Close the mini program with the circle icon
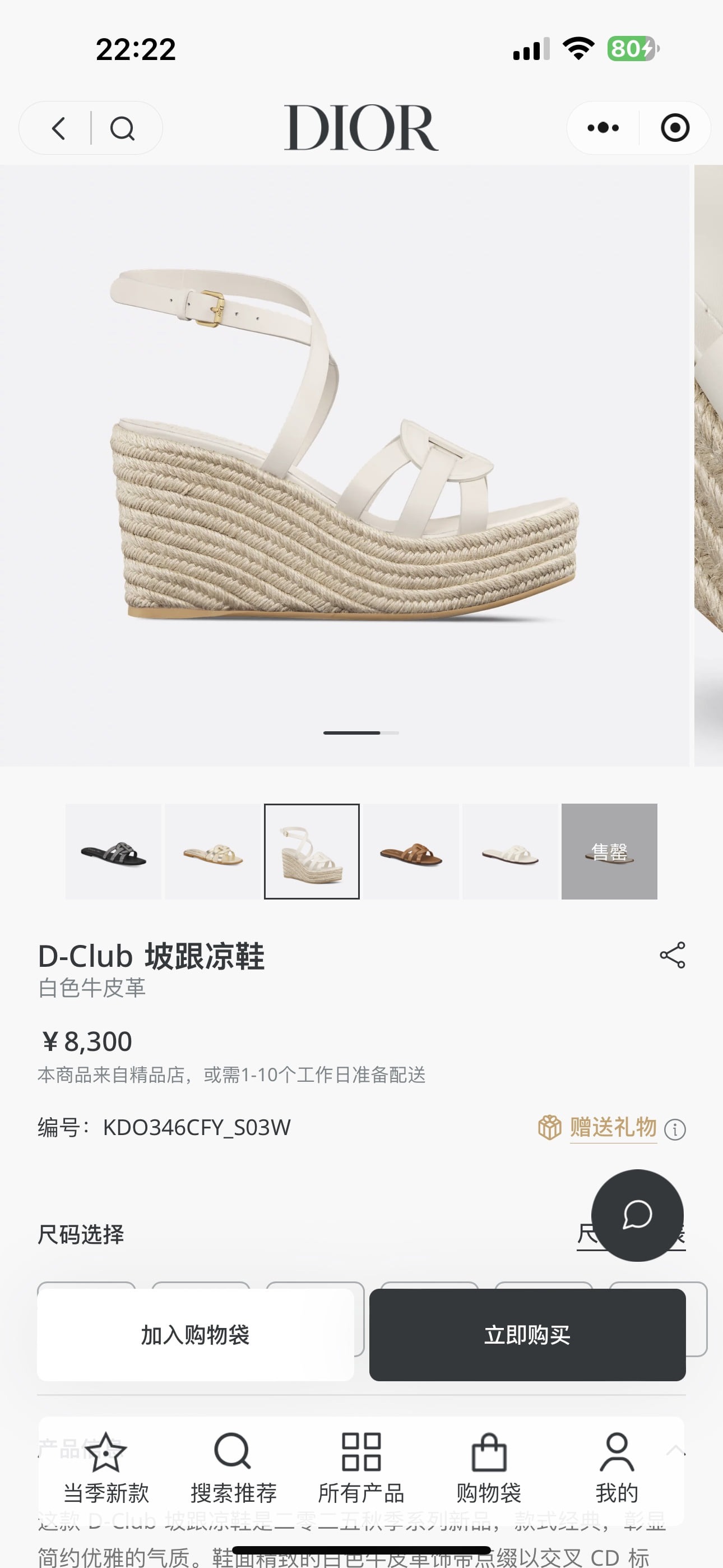The height and width of the screenshot is (1568, 723). pos(675,128)
